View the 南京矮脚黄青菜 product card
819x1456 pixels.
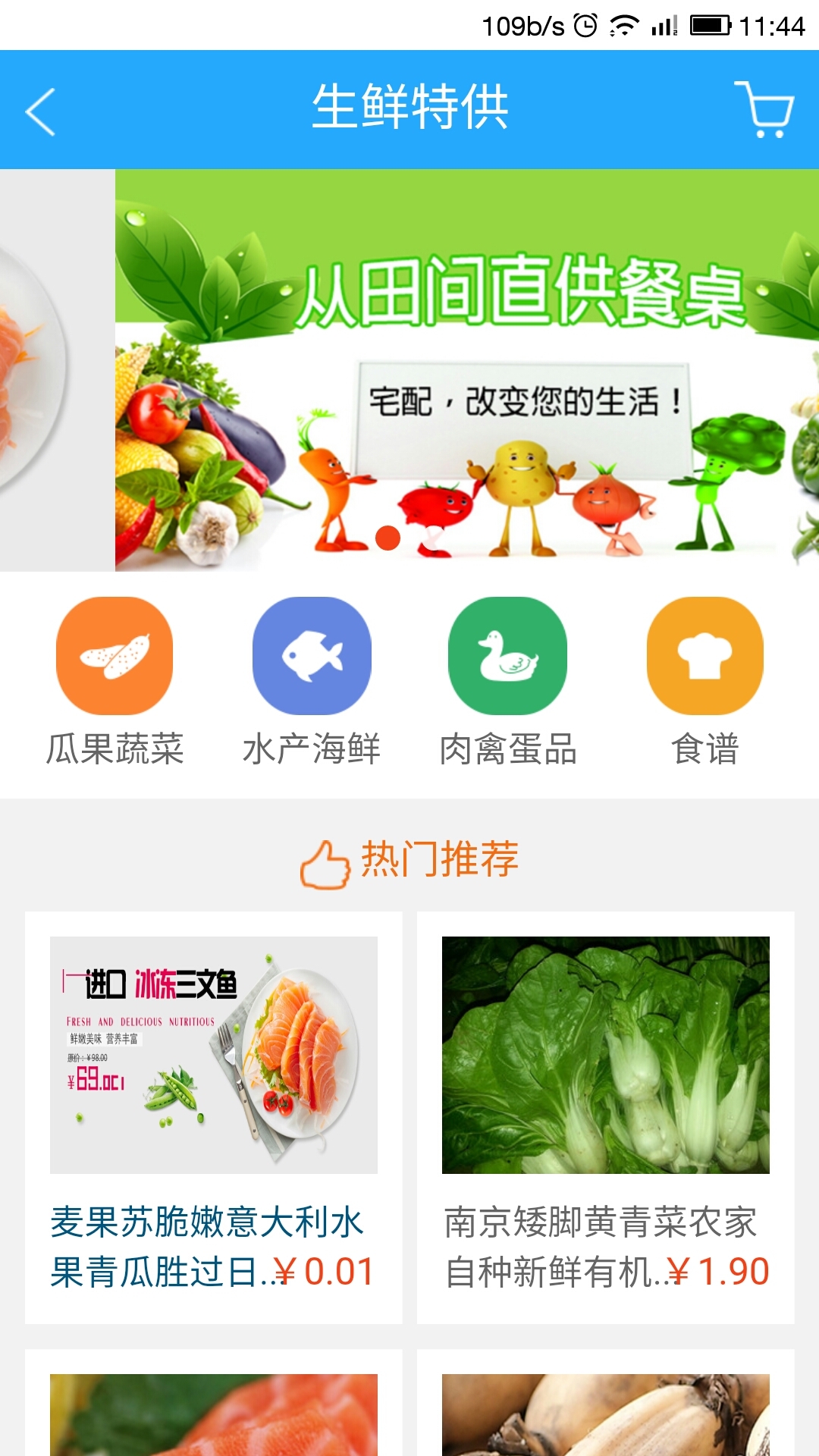tap(605, 1118)
